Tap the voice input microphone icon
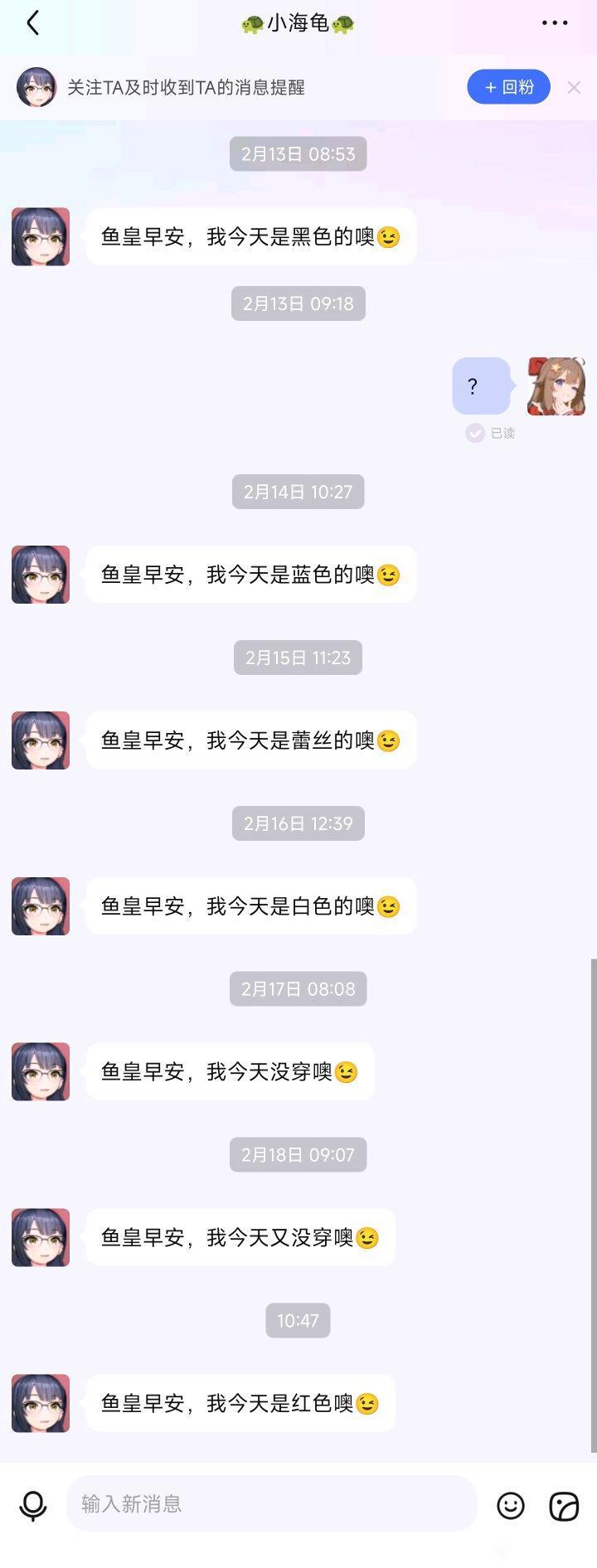597x1568 pixels. (x=33, y=1504)
